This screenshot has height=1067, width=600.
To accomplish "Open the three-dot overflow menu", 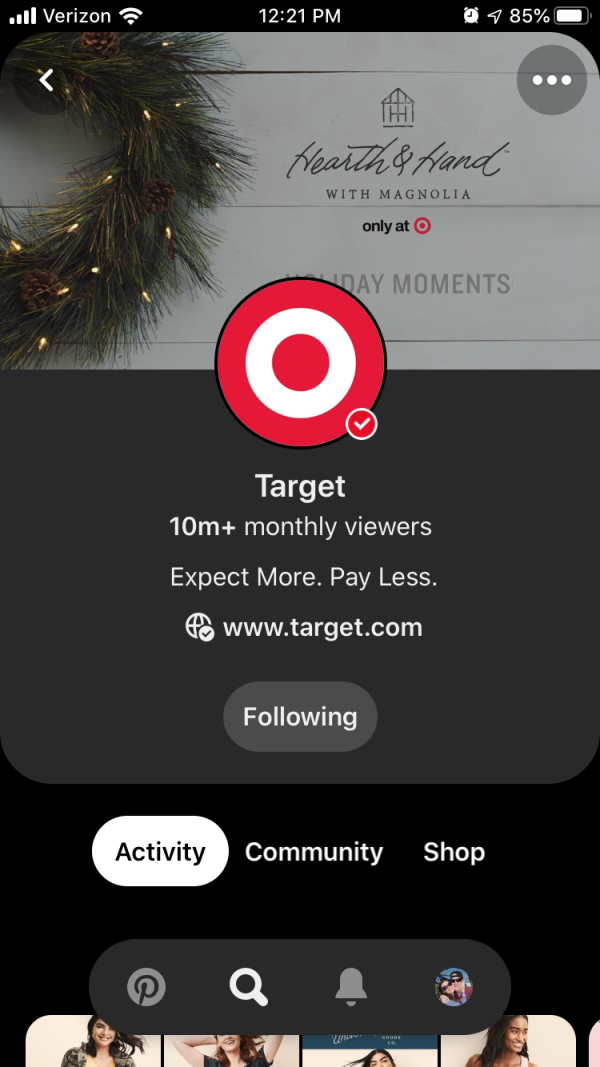I will pyautogui.click(x=552, y=80).
